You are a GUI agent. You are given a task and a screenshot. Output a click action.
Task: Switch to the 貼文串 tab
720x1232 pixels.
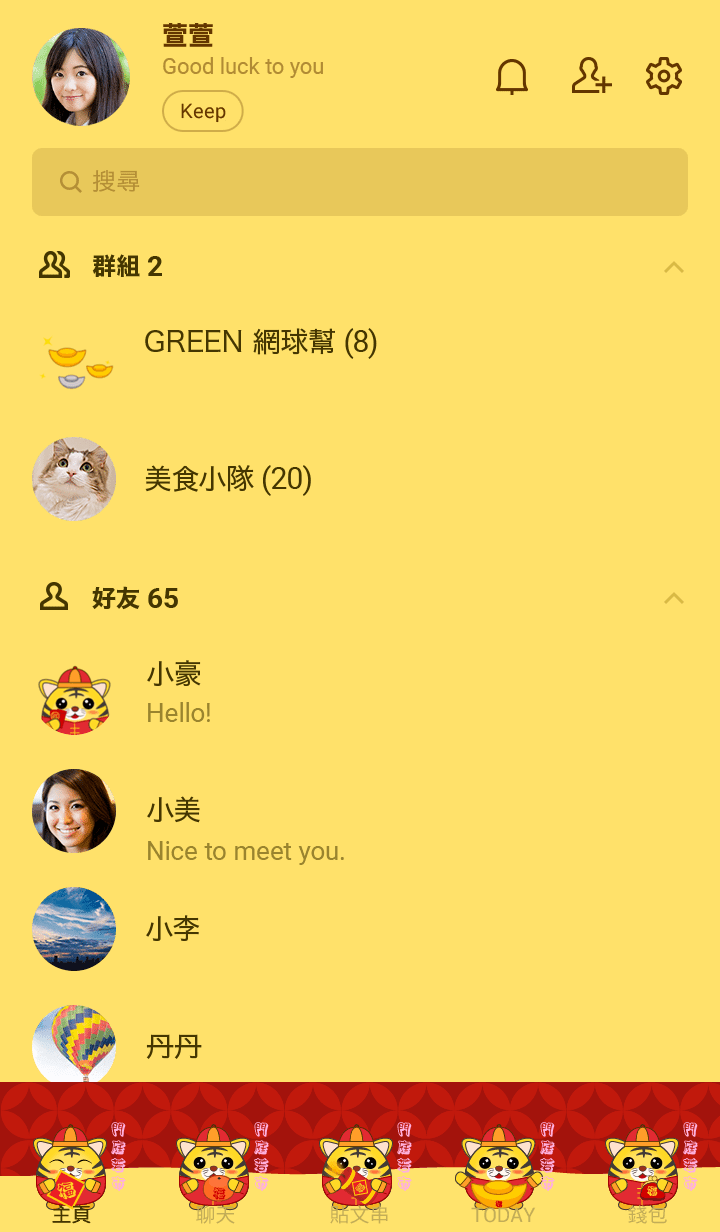pyautogui.click(x=359, y=1172)
